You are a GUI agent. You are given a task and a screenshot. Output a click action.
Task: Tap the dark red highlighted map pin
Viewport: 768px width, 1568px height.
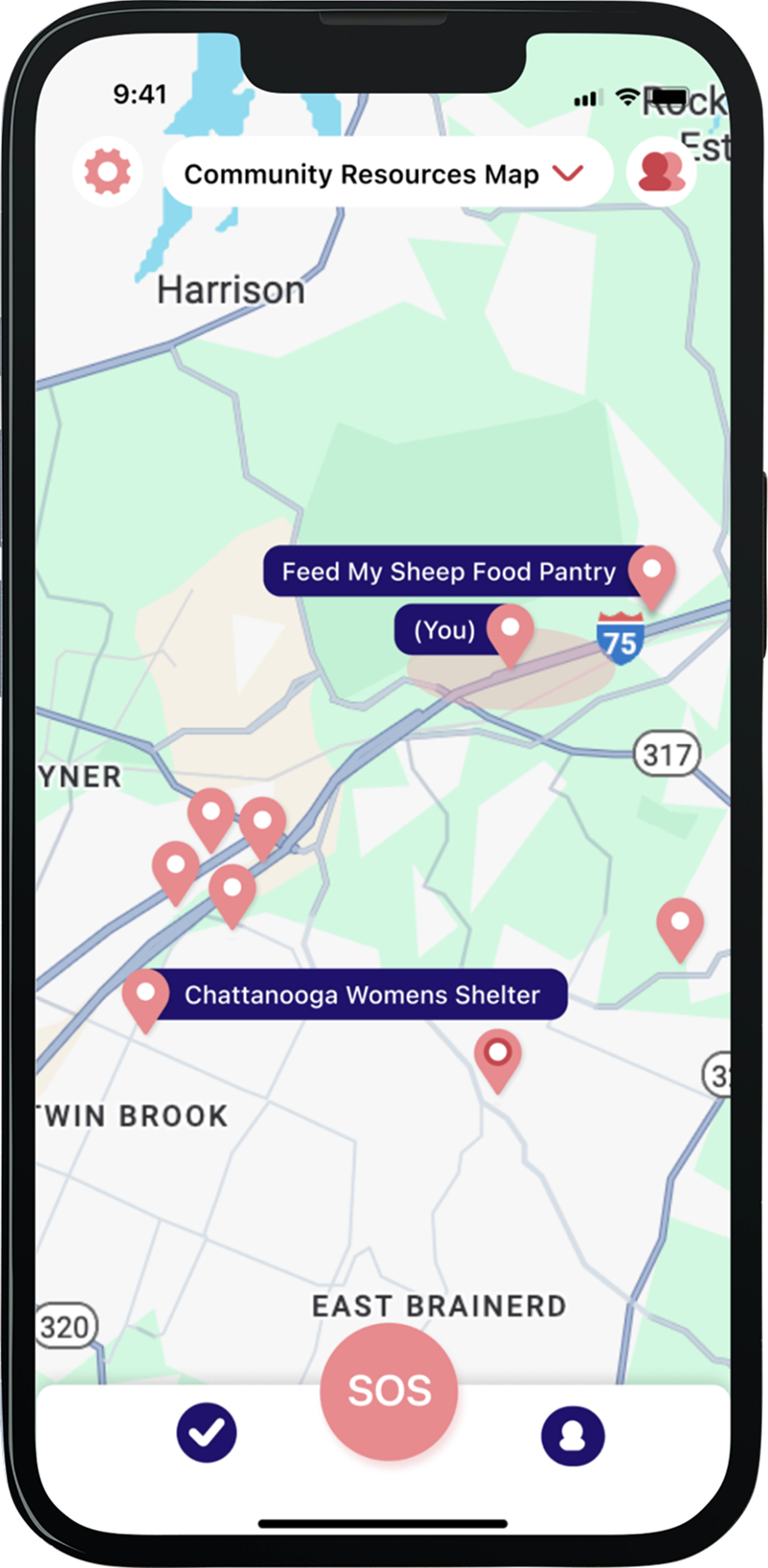coord(497,1056)
